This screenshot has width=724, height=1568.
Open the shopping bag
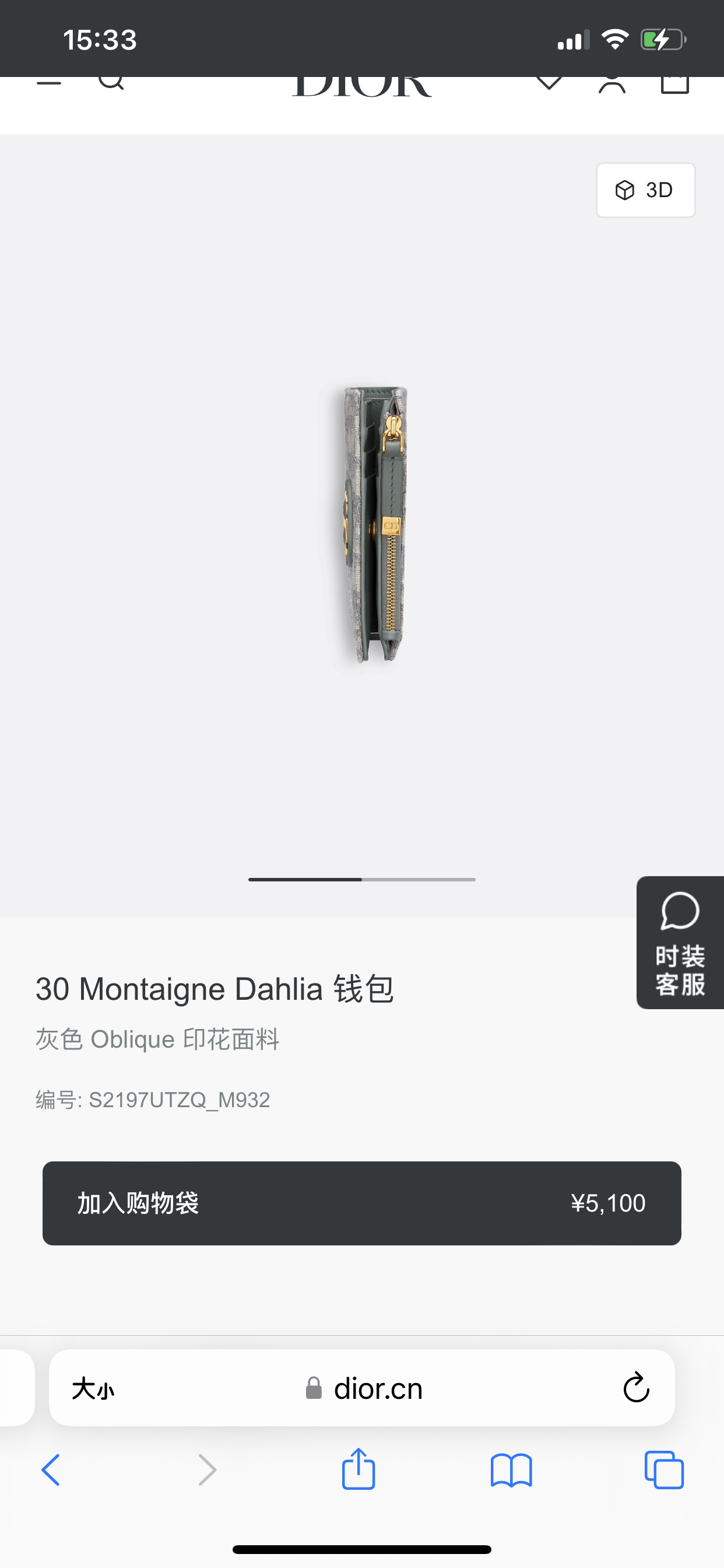[x=674, y=83]
